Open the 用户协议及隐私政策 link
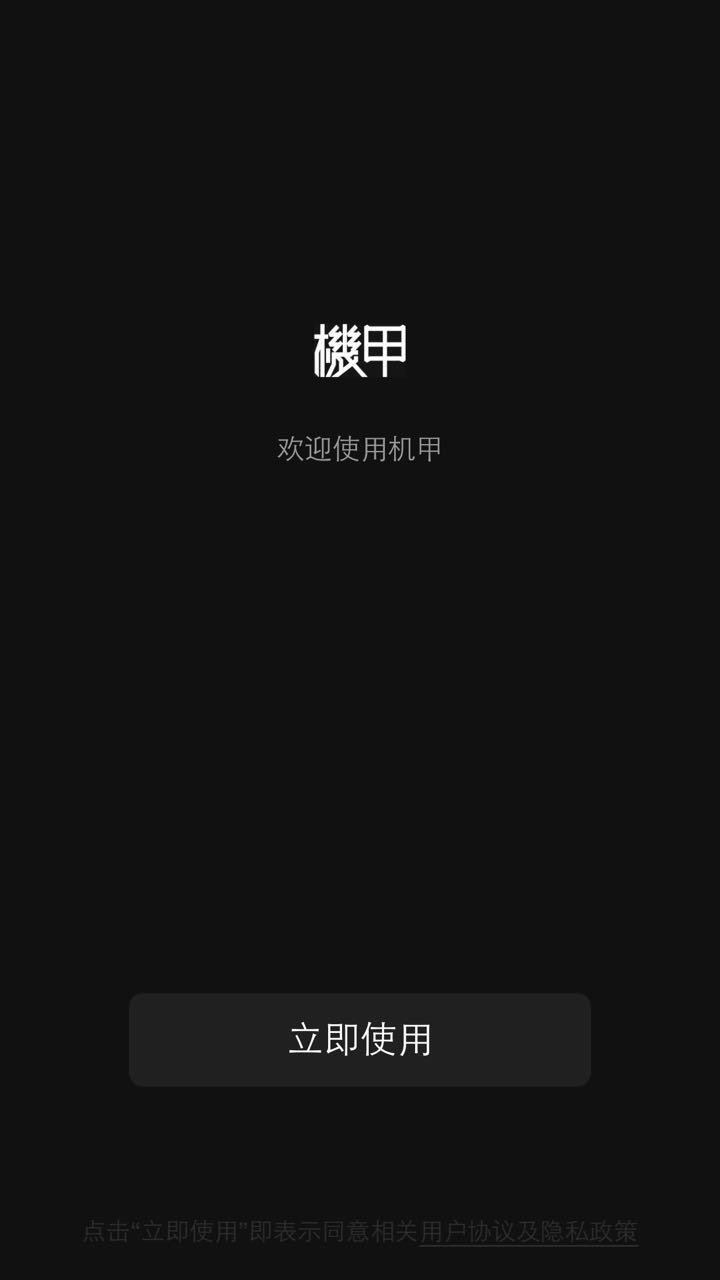 pyautogui.click(x=528, y=1231)
